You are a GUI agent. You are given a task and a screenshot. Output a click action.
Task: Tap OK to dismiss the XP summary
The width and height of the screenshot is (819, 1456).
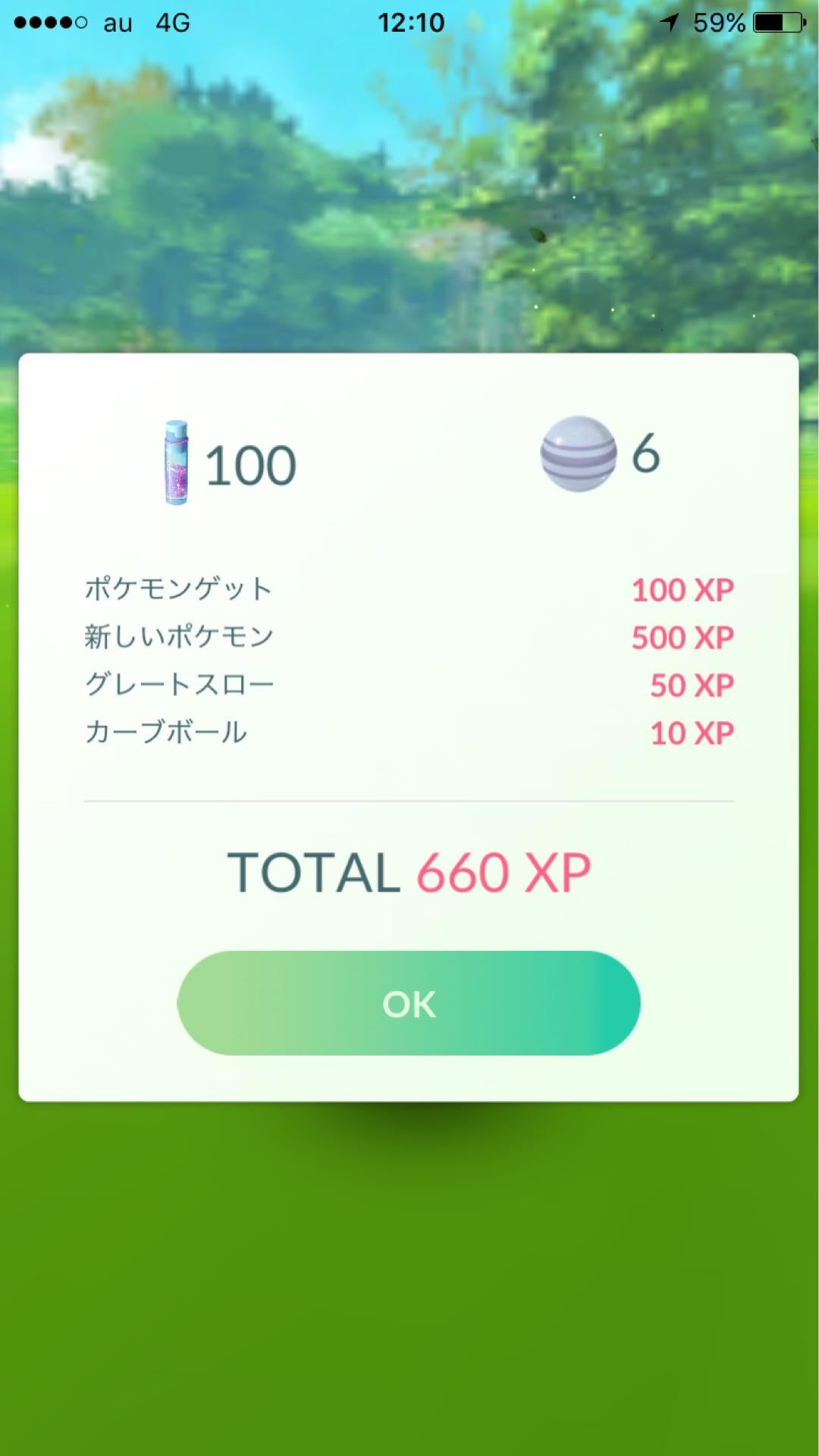pyautogui.click(x=409, y=1003)
